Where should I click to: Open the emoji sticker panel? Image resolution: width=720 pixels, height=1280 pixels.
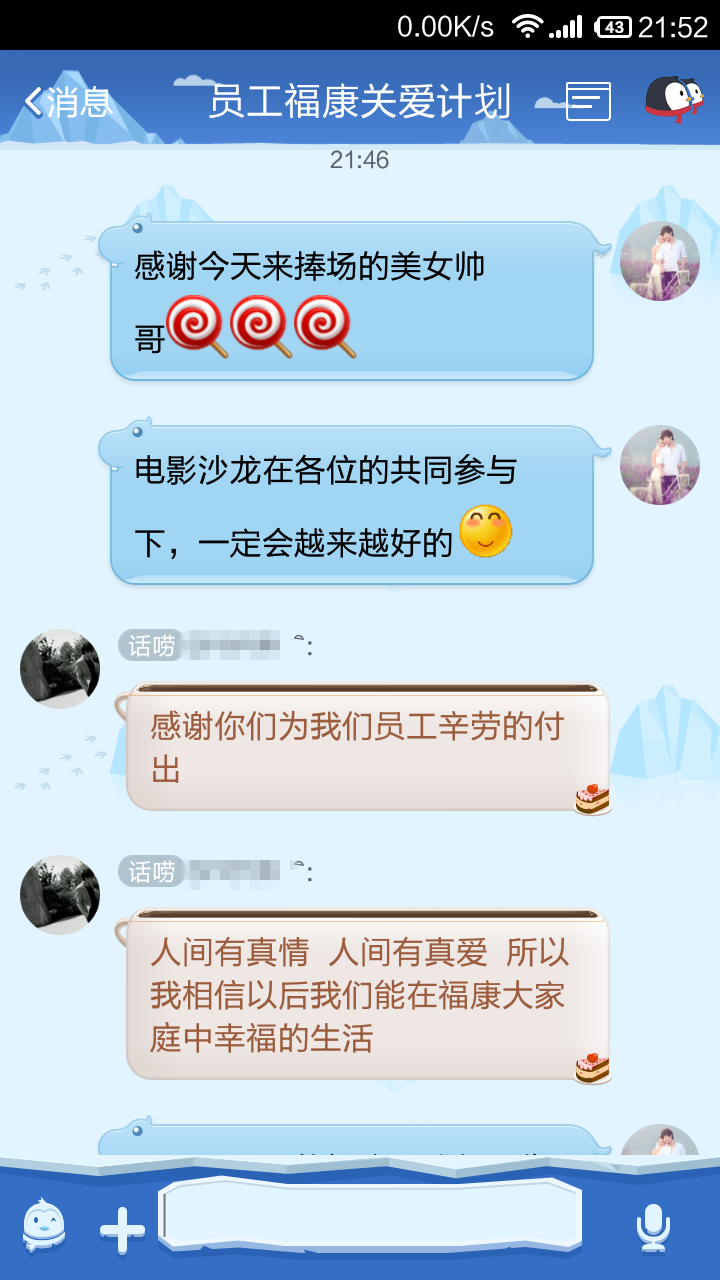(x=44, y=1225)
